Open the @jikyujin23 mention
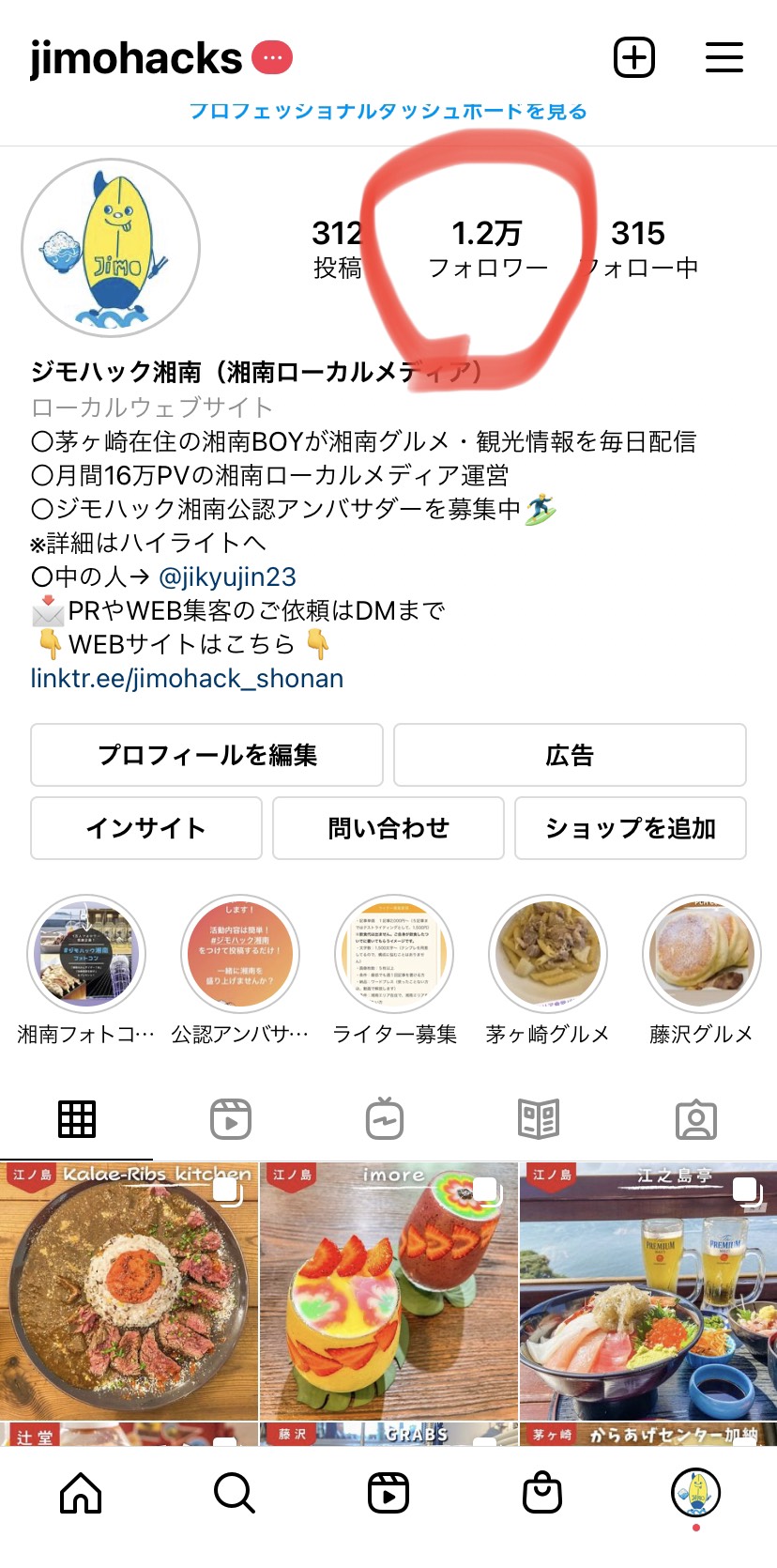The image size is (777, 1568). tap(227, 576)
